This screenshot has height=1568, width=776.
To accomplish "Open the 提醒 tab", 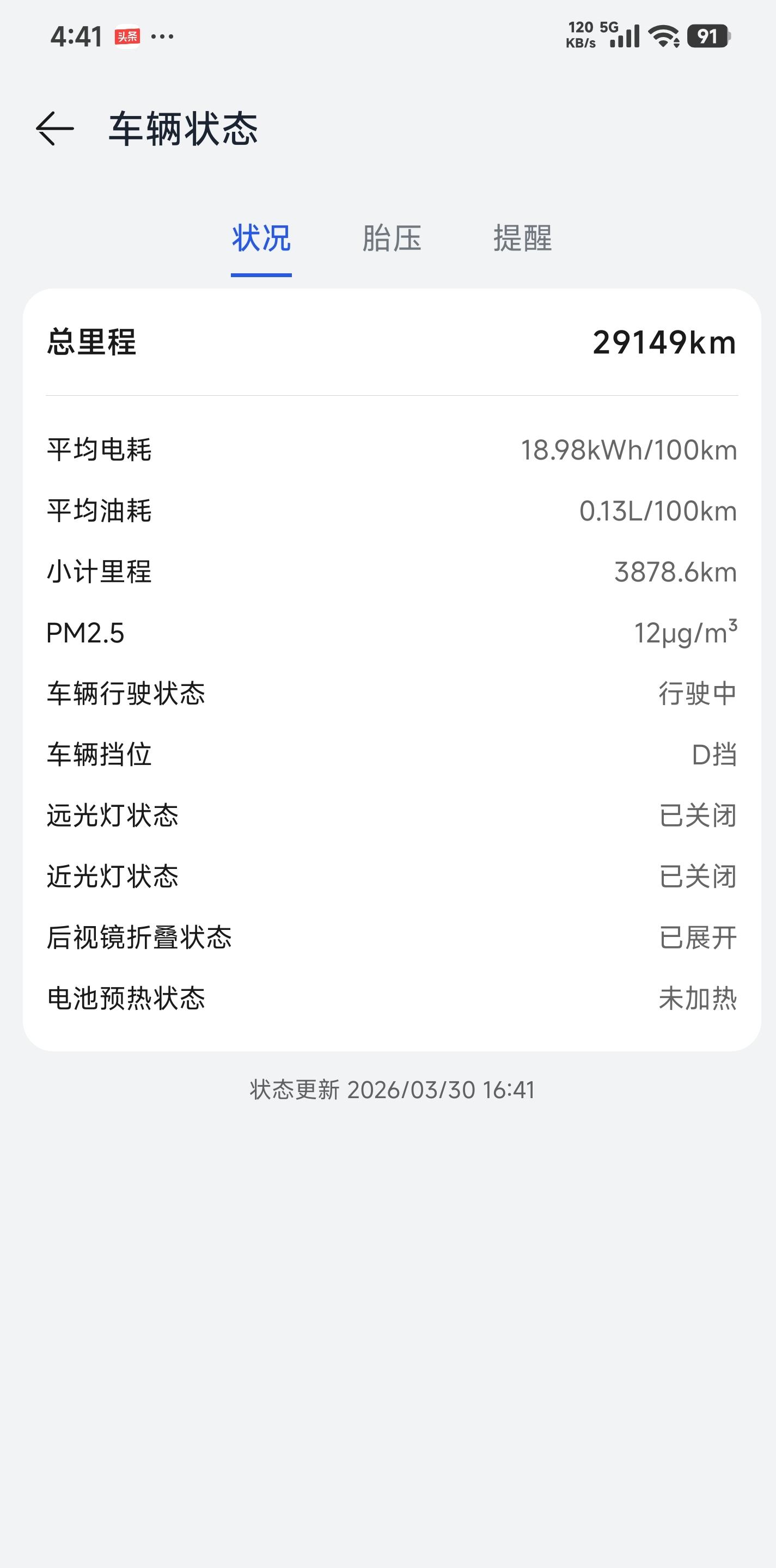I will (522, 238).
